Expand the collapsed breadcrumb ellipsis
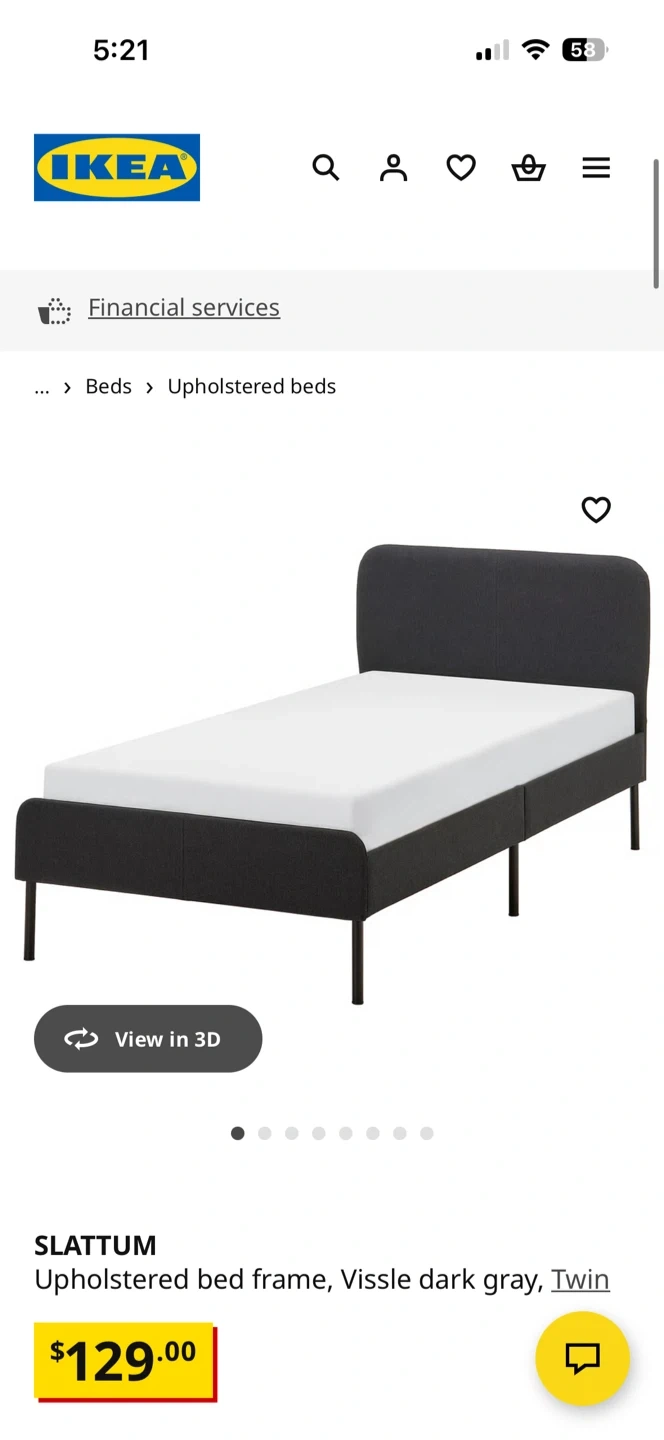 click(42, 387)
